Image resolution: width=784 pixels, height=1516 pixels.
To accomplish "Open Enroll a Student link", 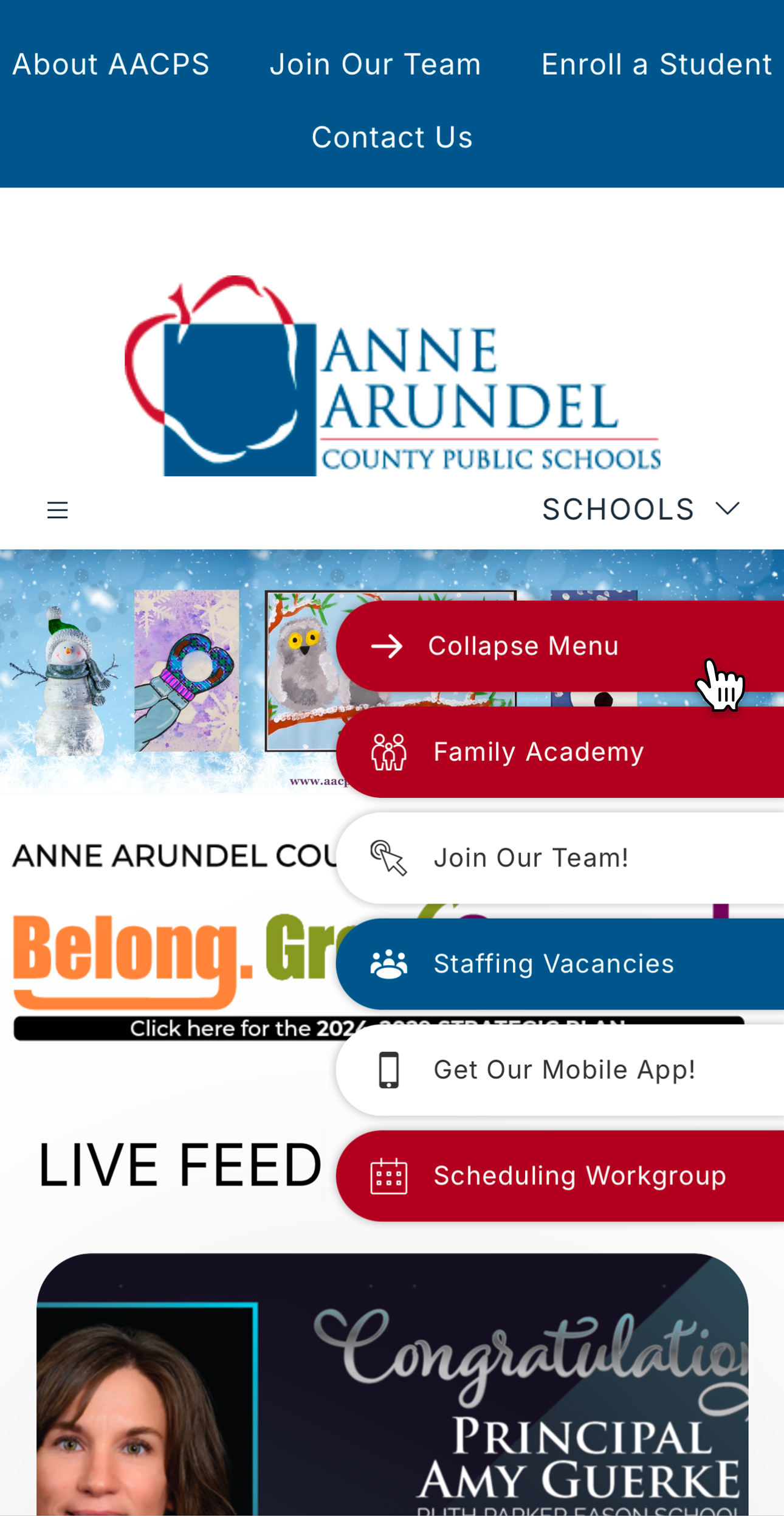I will pos(656,64).
